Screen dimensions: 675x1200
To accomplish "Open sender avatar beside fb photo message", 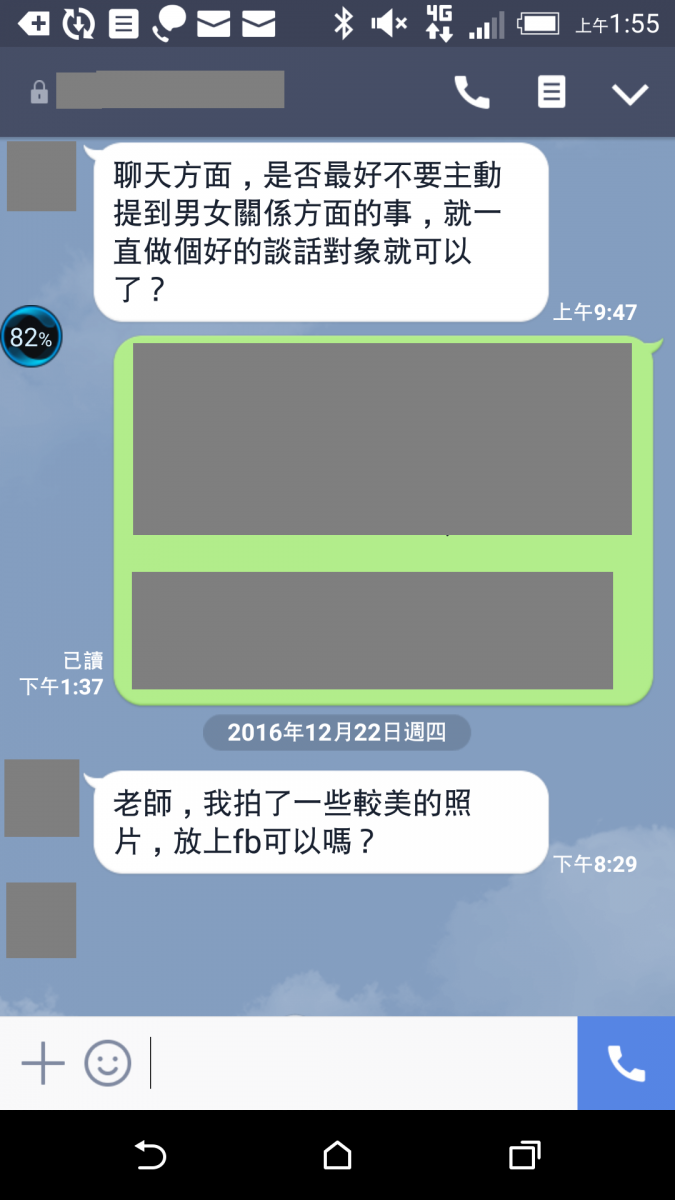I will tap(42, 798).
